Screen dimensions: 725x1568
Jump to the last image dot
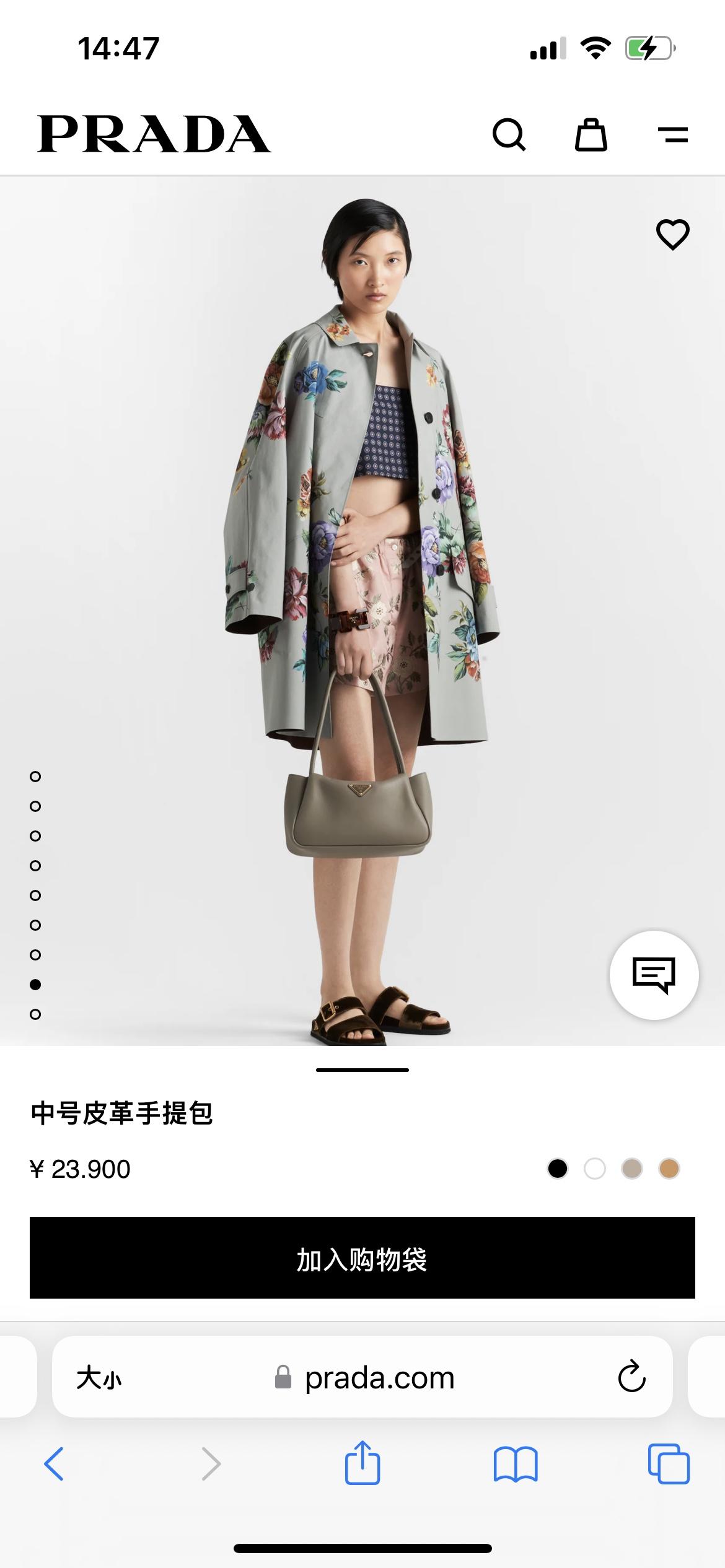point(35,1014)
